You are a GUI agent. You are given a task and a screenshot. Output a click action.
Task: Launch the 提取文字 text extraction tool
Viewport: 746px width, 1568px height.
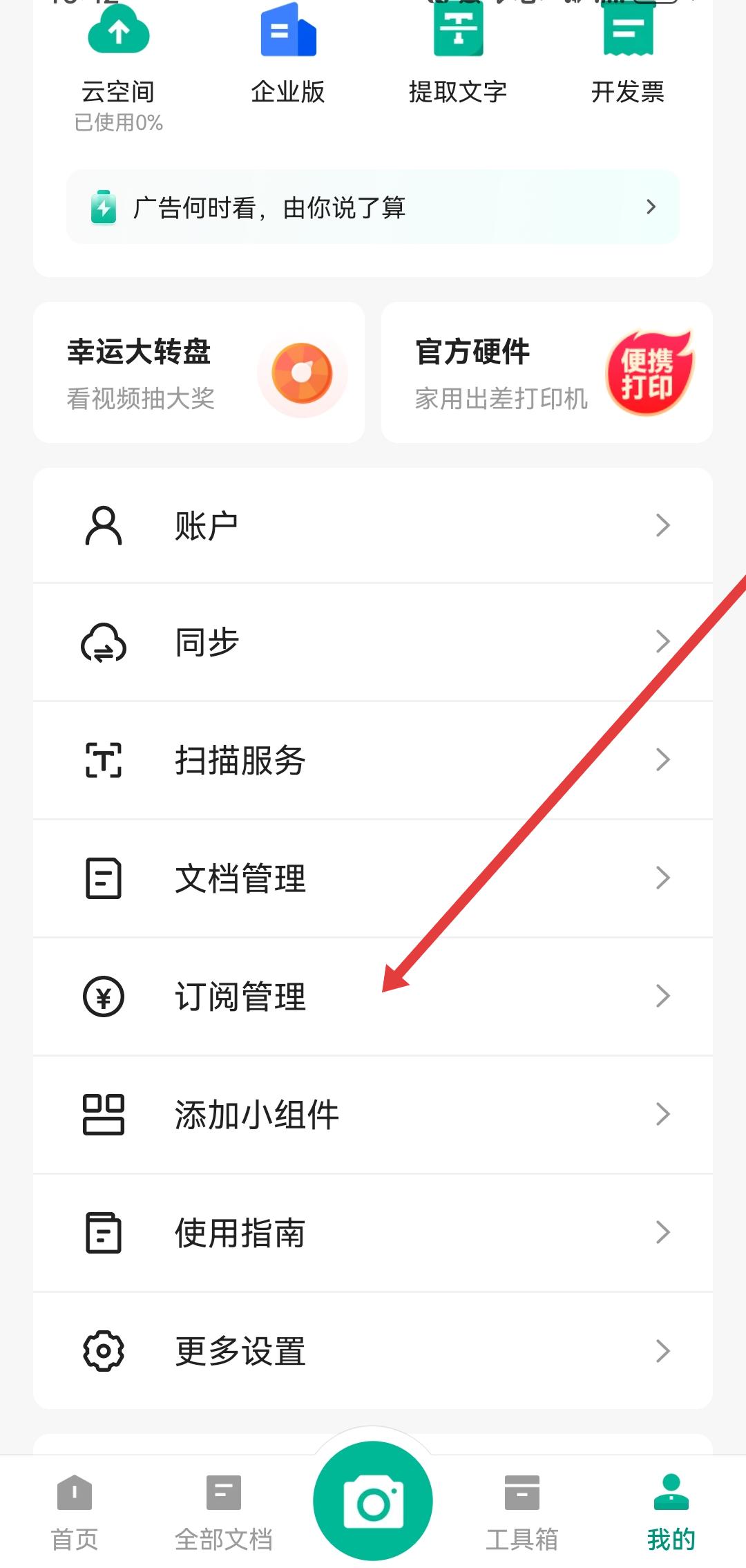[458, 59]
